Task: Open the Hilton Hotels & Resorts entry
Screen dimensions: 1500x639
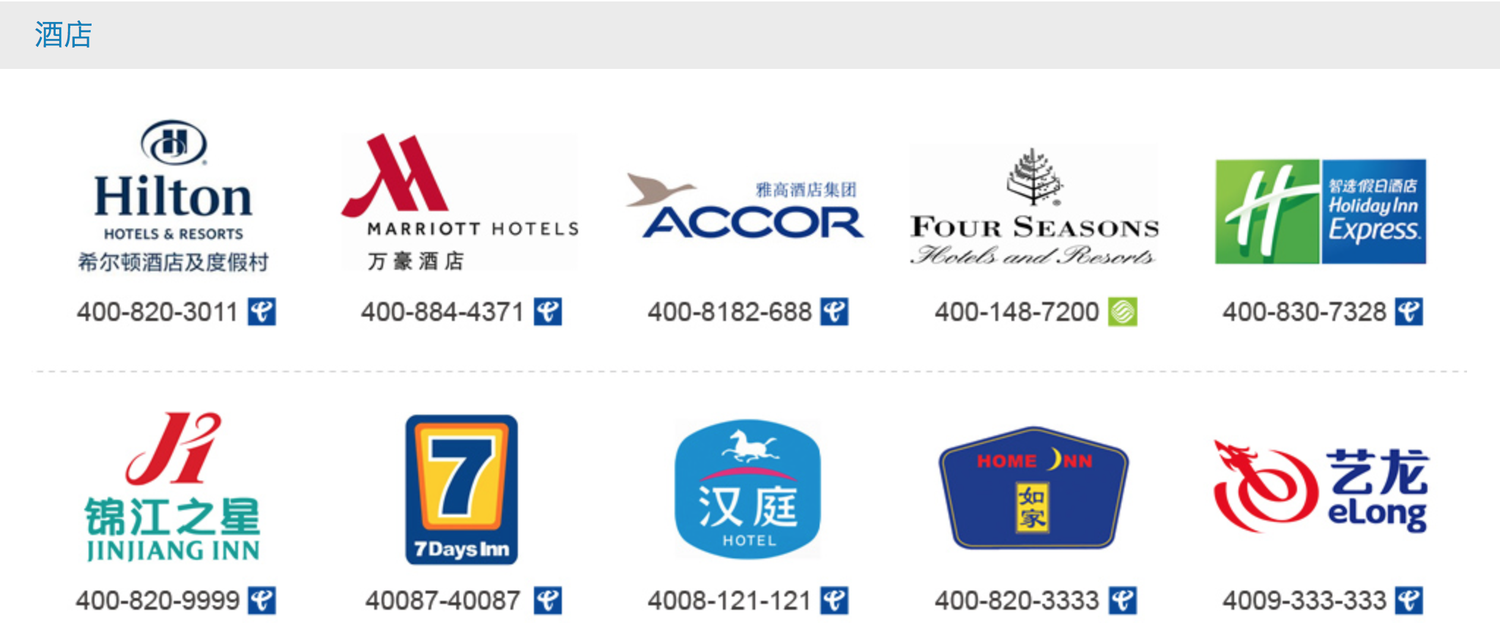Action: 173,197
